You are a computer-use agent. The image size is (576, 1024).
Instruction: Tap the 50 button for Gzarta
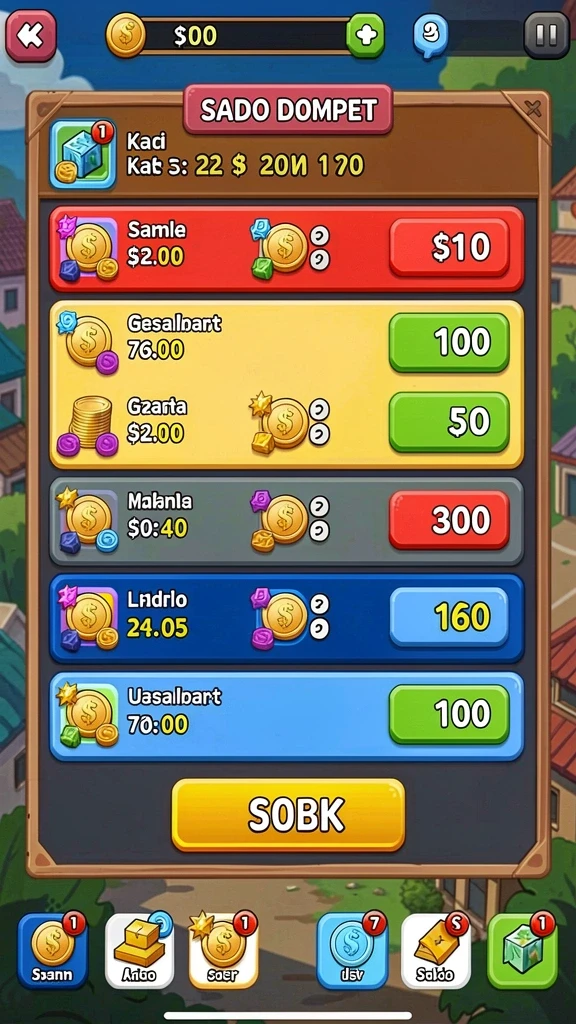click(449, 422)
